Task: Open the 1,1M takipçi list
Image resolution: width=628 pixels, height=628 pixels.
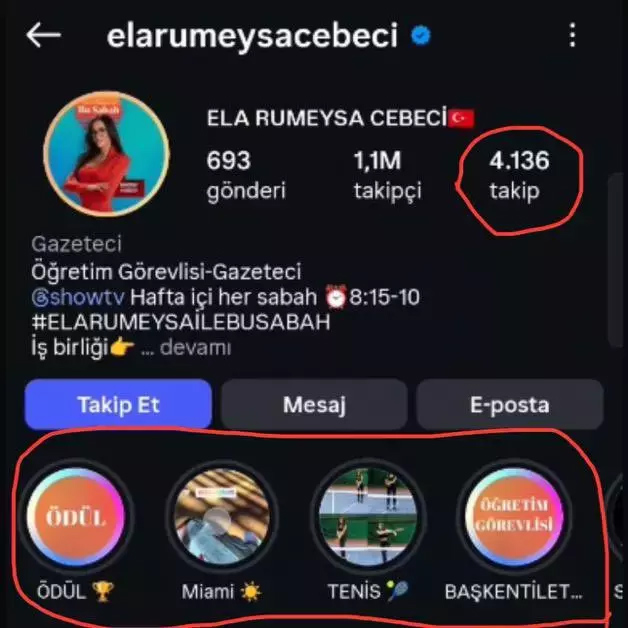Action: (387, 175)
